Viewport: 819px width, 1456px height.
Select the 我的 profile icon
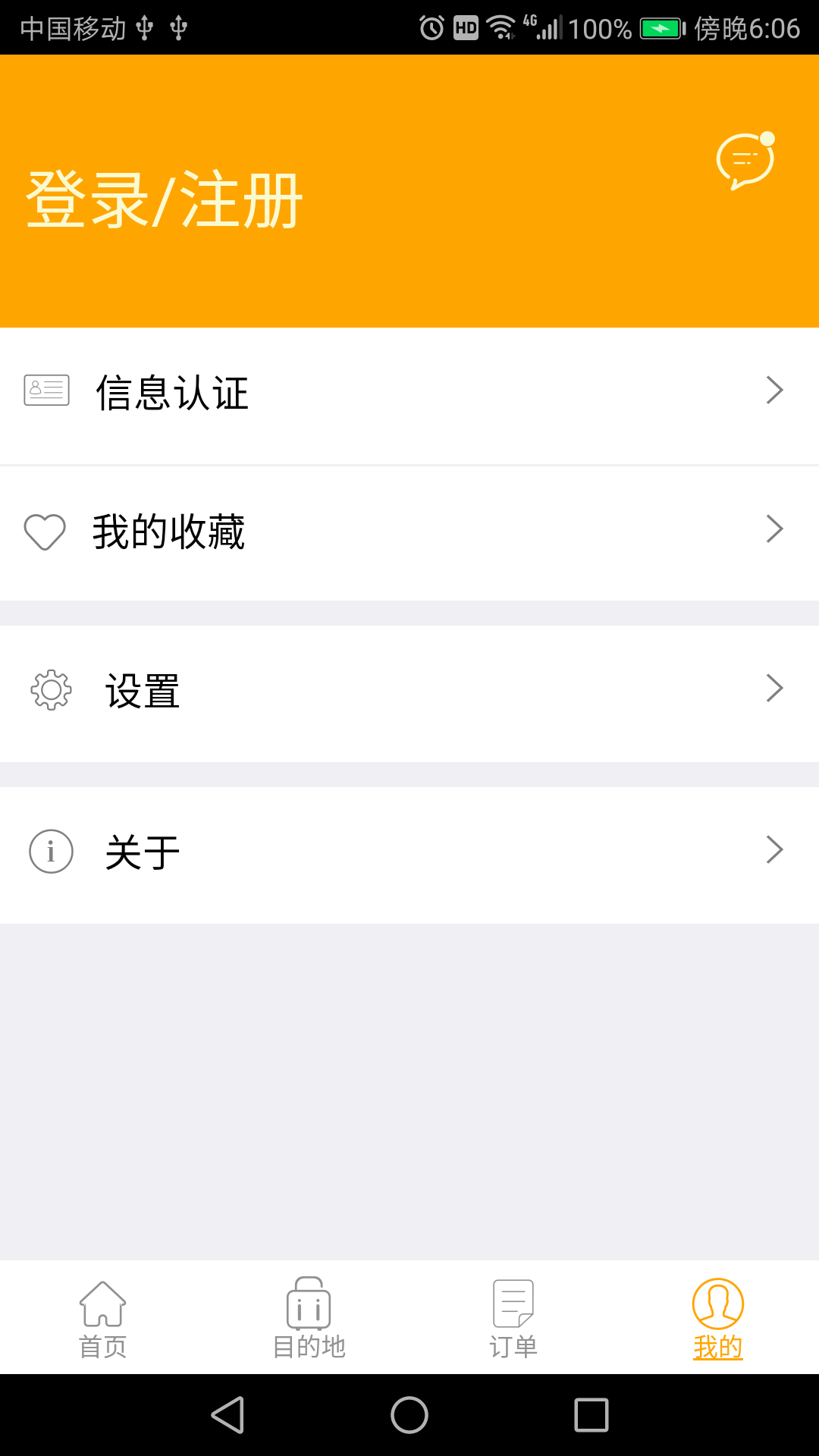coord(717,1298)
